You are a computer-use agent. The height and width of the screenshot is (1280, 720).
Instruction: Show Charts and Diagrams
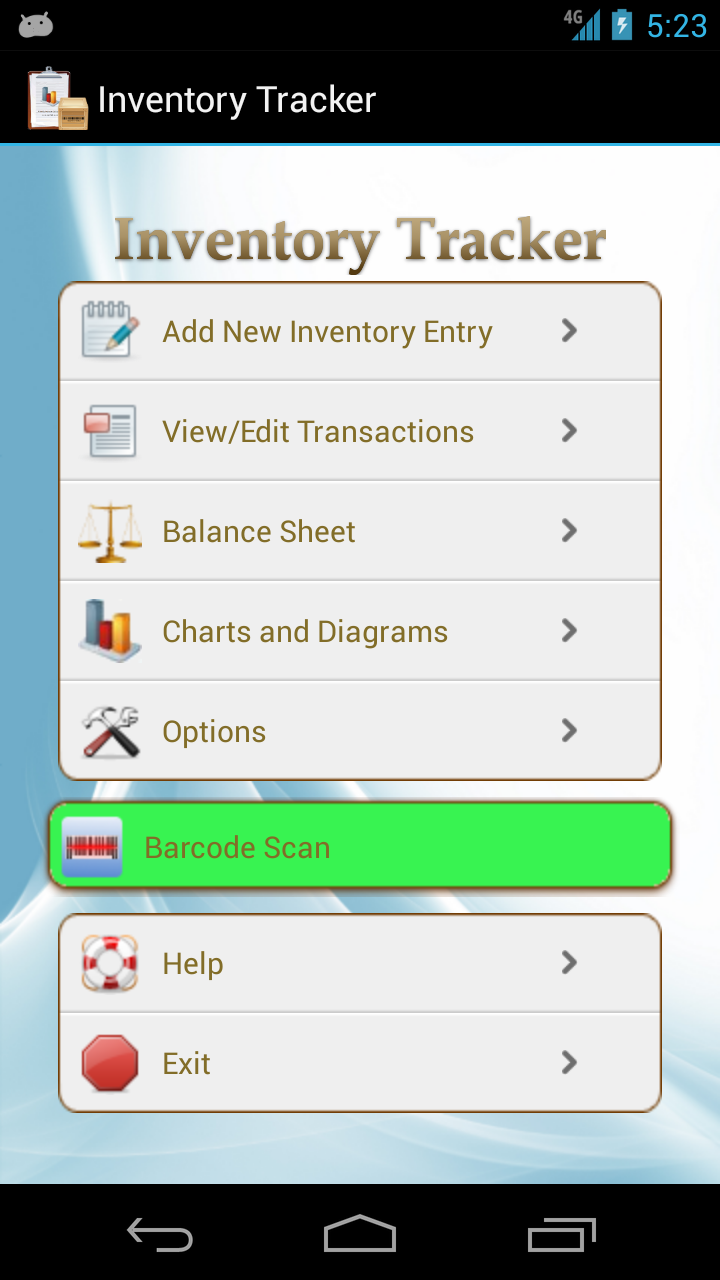(x=360, y=631)
